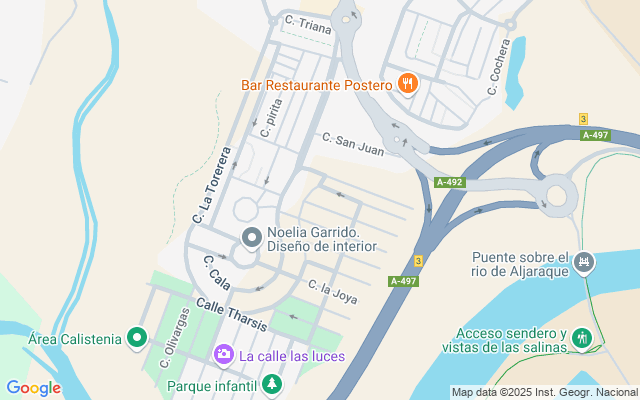
Task: Open the Bar Restaurante Postero place marker
Action: click(407, 84)
